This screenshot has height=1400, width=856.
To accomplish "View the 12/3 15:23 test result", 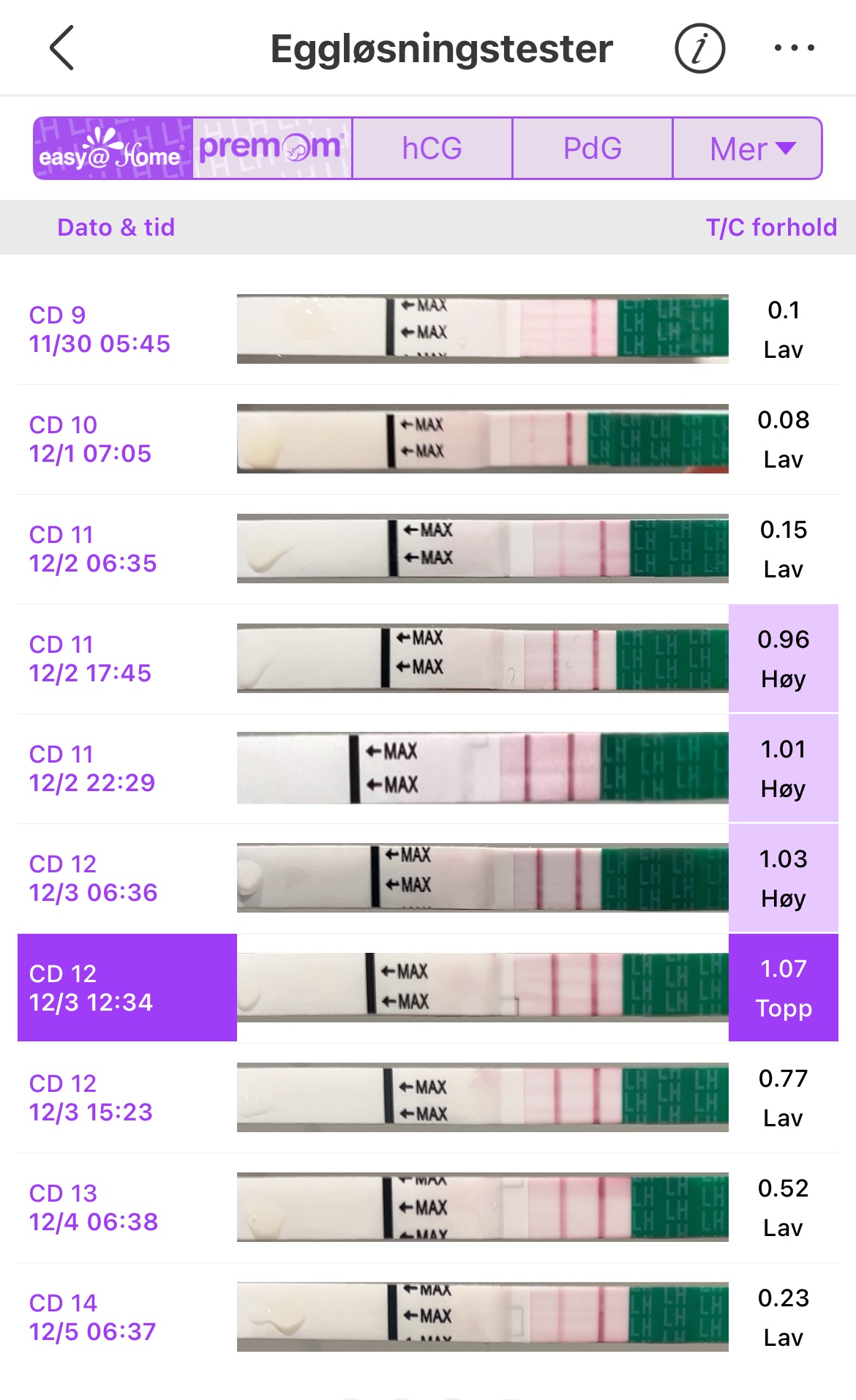I will click(x=91, y=1098).
